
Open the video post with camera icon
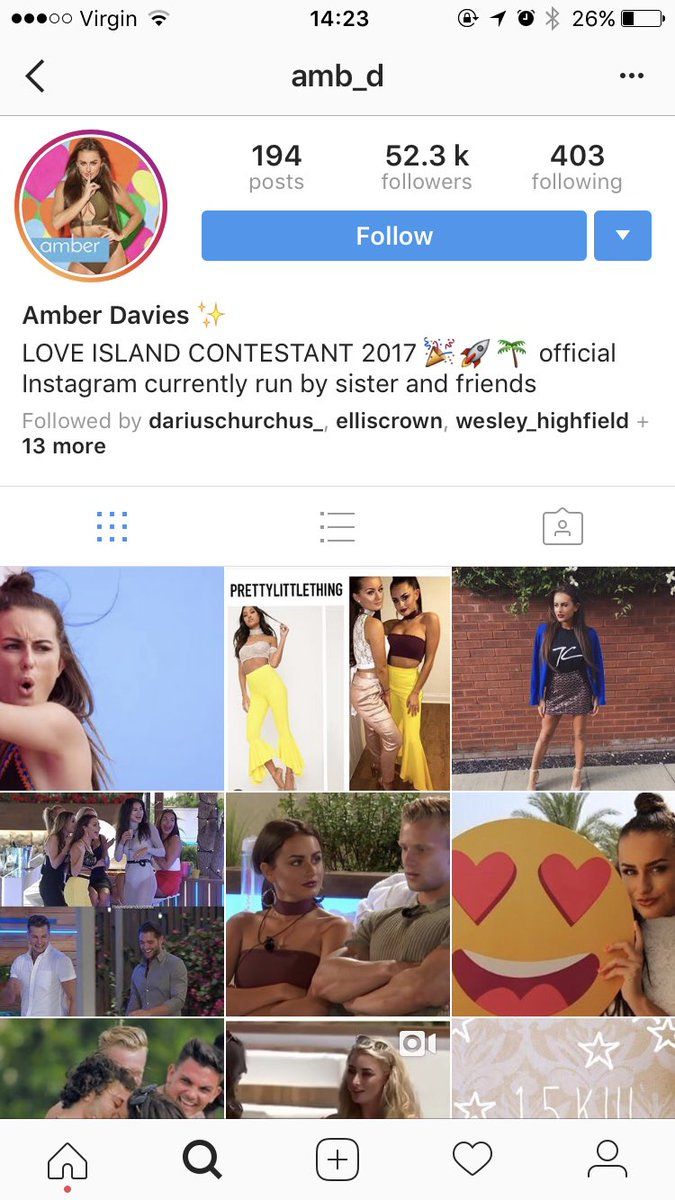(x=337, y=1070)
